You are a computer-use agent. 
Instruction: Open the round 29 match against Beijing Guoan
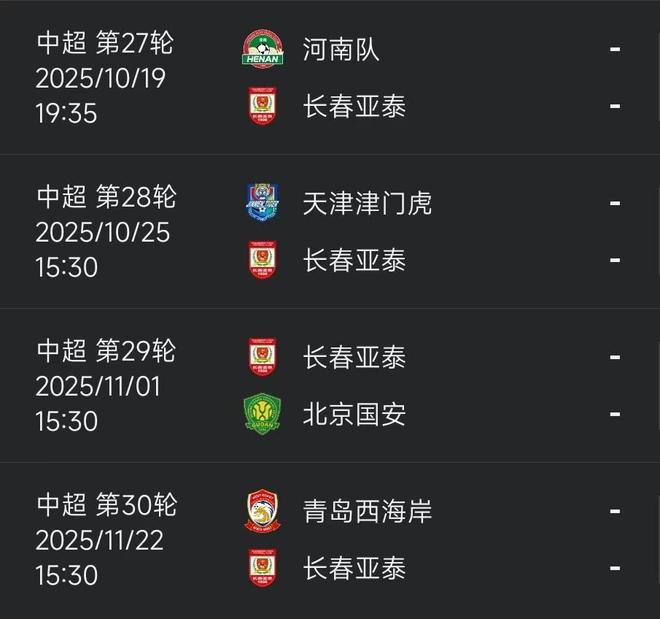tap(330, 385)
